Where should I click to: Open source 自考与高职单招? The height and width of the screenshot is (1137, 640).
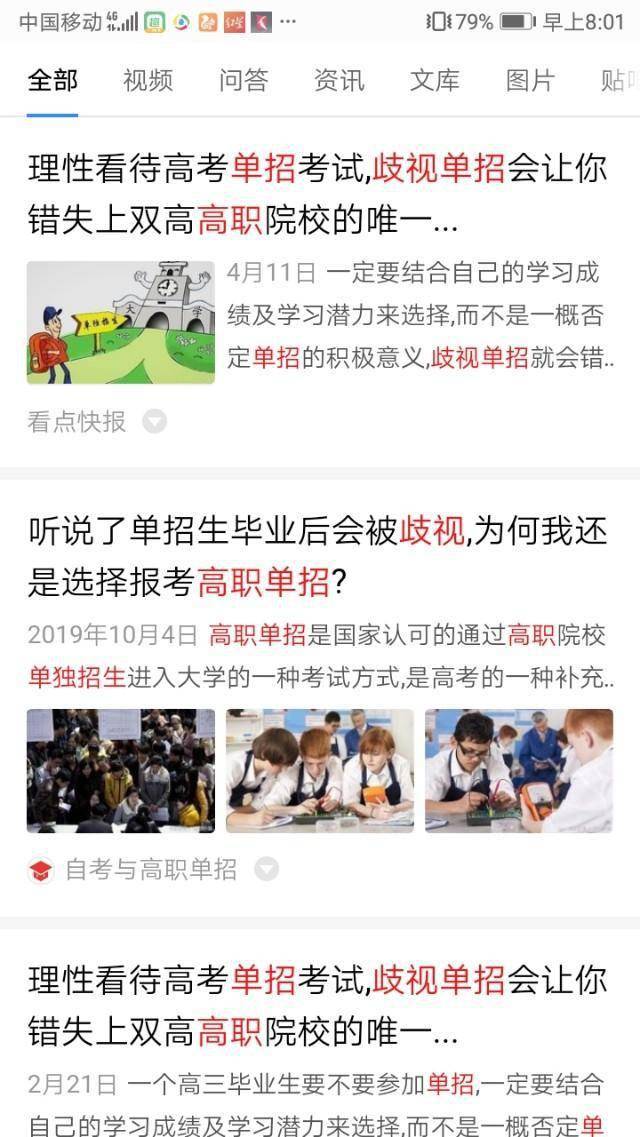[x=150, y=870]
